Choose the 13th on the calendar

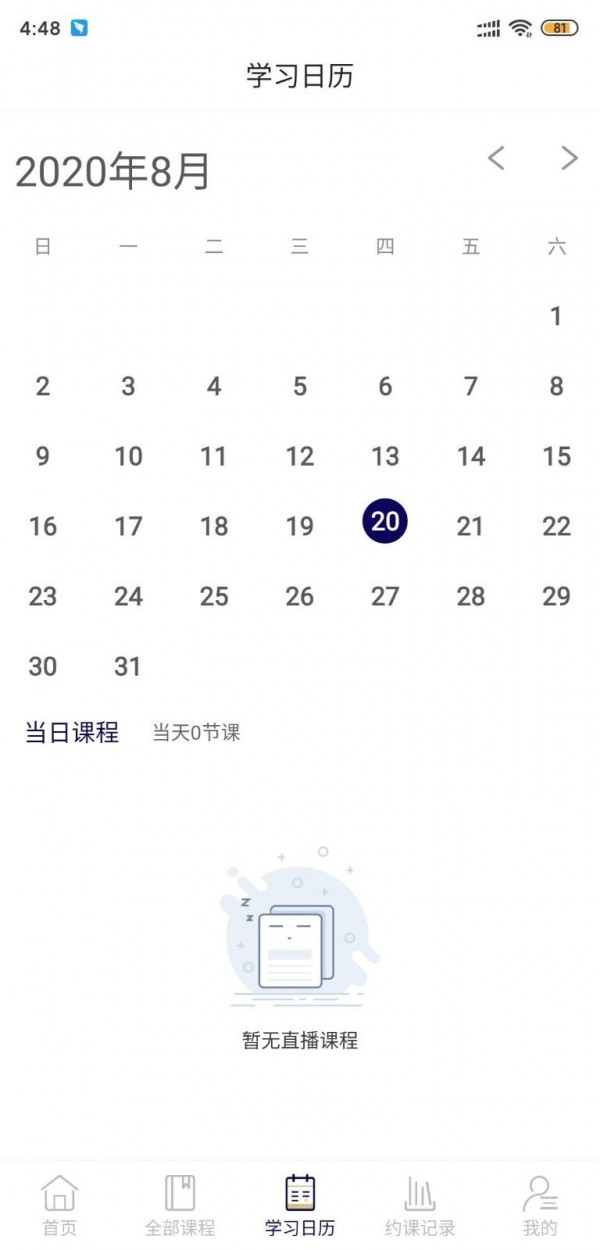385,457
